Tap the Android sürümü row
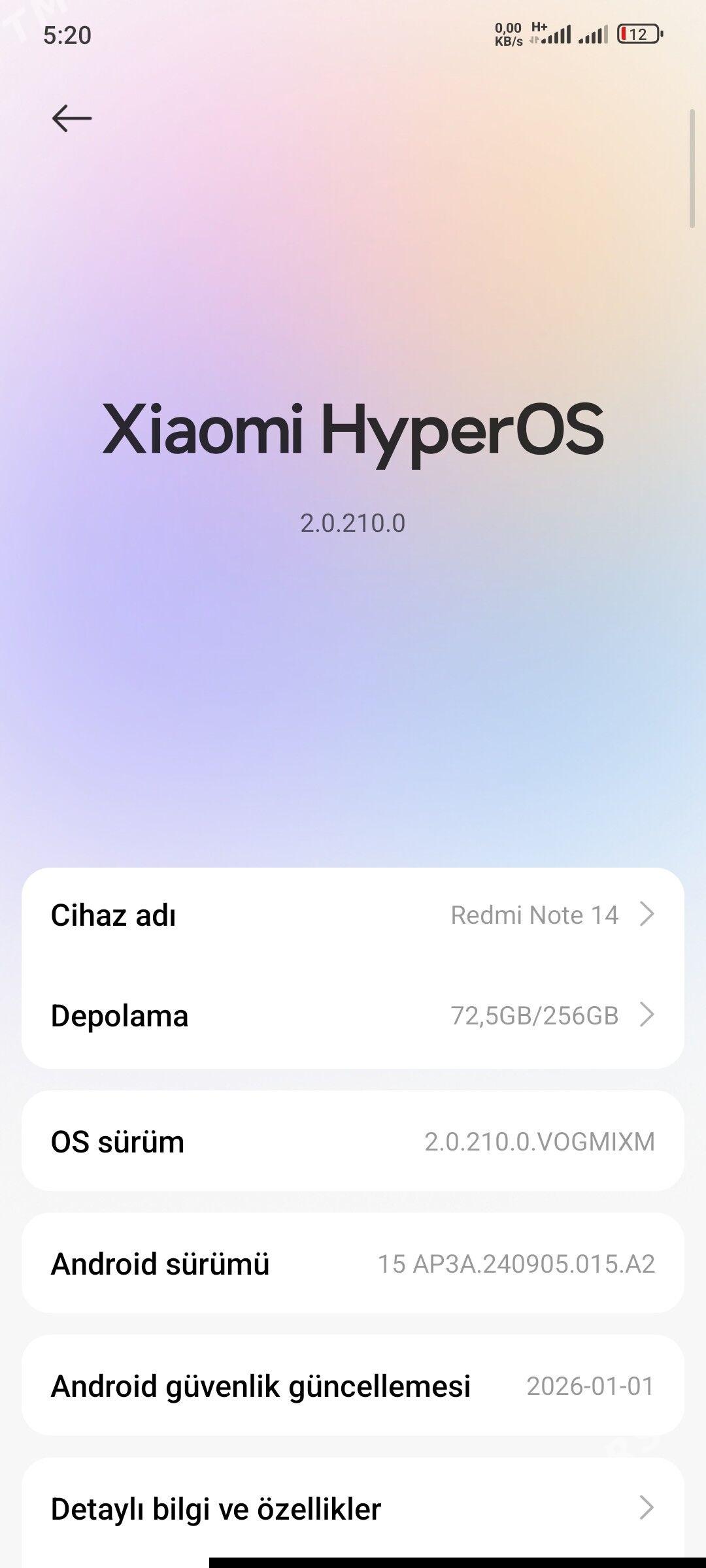Viewport: 706px width, 1568px height. [x=353, y=1264]
